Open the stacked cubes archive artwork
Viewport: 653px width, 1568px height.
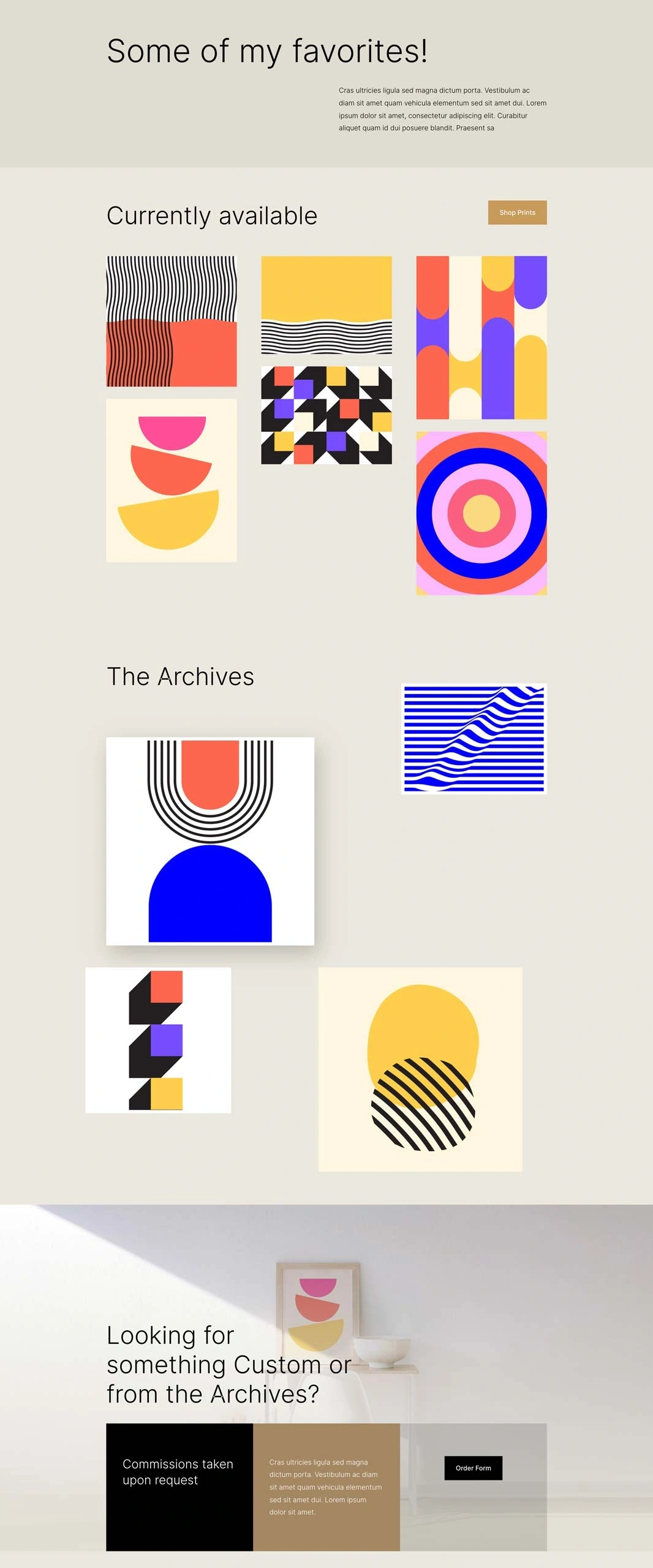click(158, 1040)
